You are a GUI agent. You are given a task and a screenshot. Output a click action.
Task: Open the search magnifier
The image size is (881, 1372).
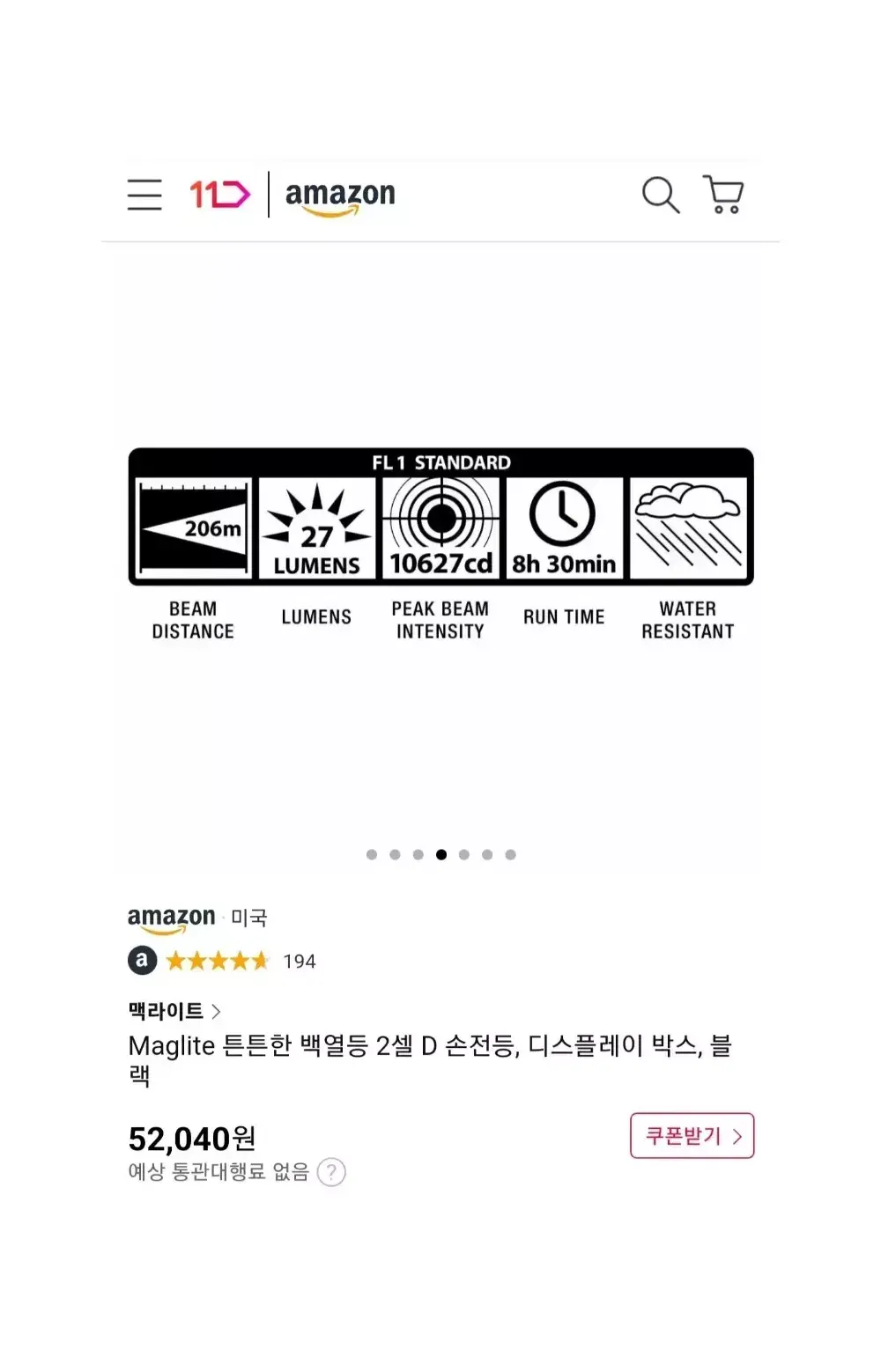pos(660,195)
